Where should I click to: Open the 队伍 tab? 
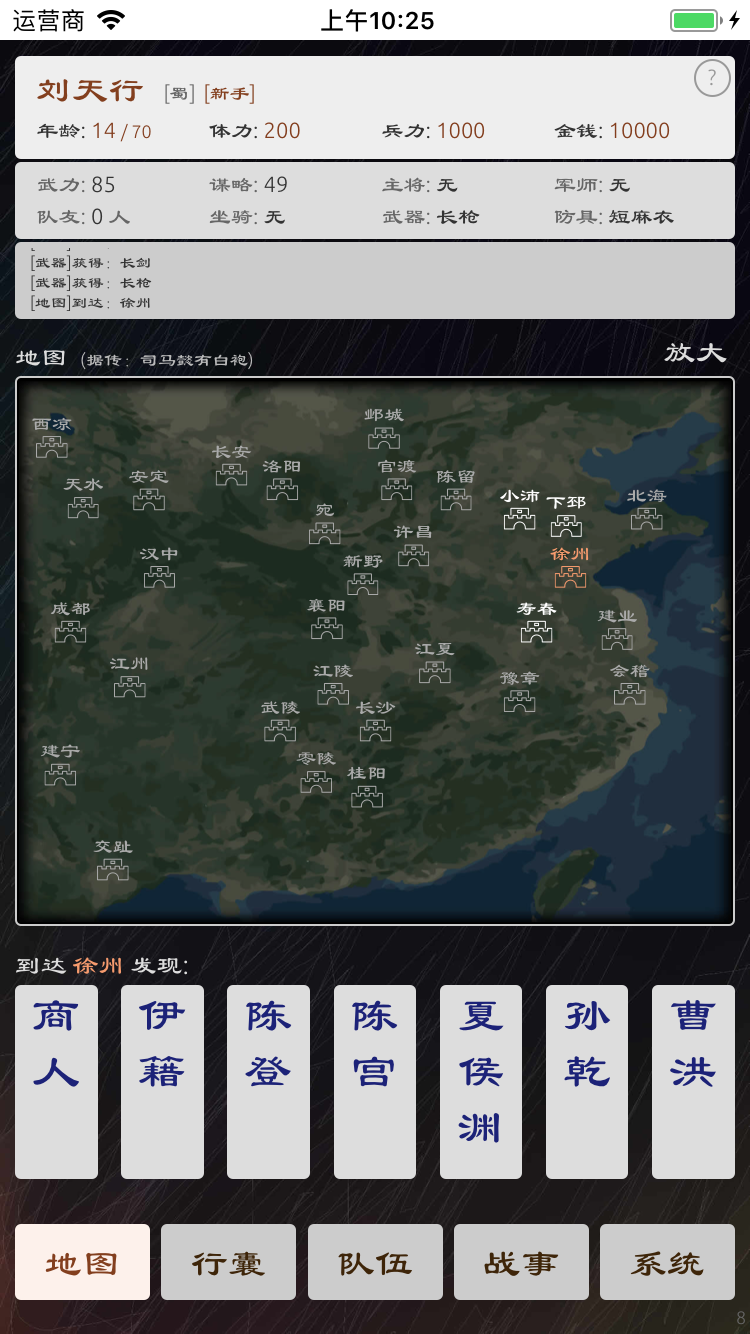click(x=375, y=1262)
